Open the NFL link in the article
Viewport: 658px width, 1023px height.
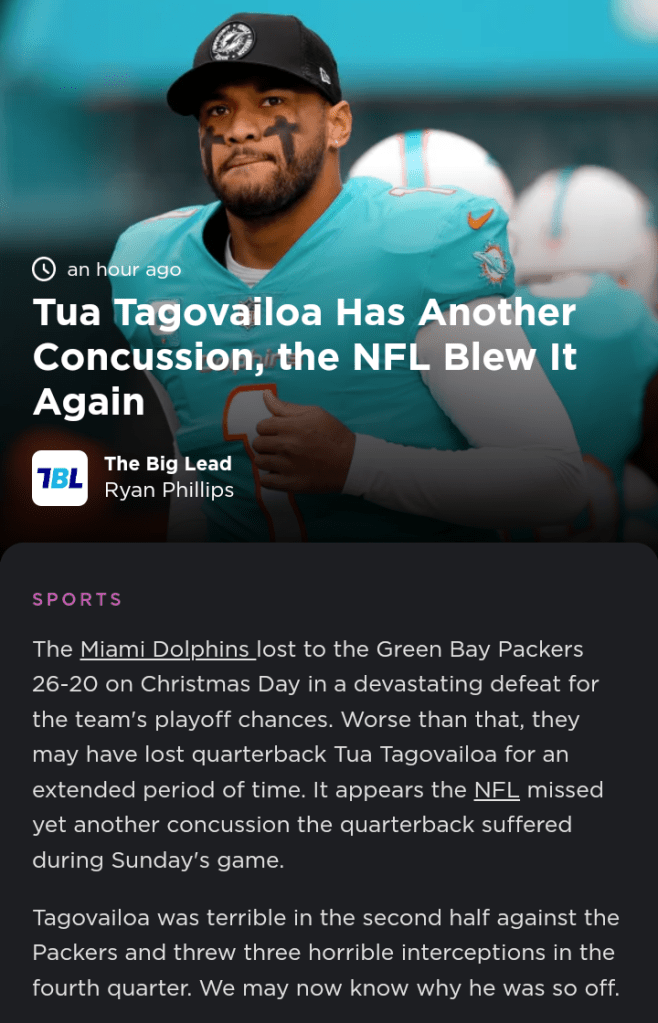496,789
